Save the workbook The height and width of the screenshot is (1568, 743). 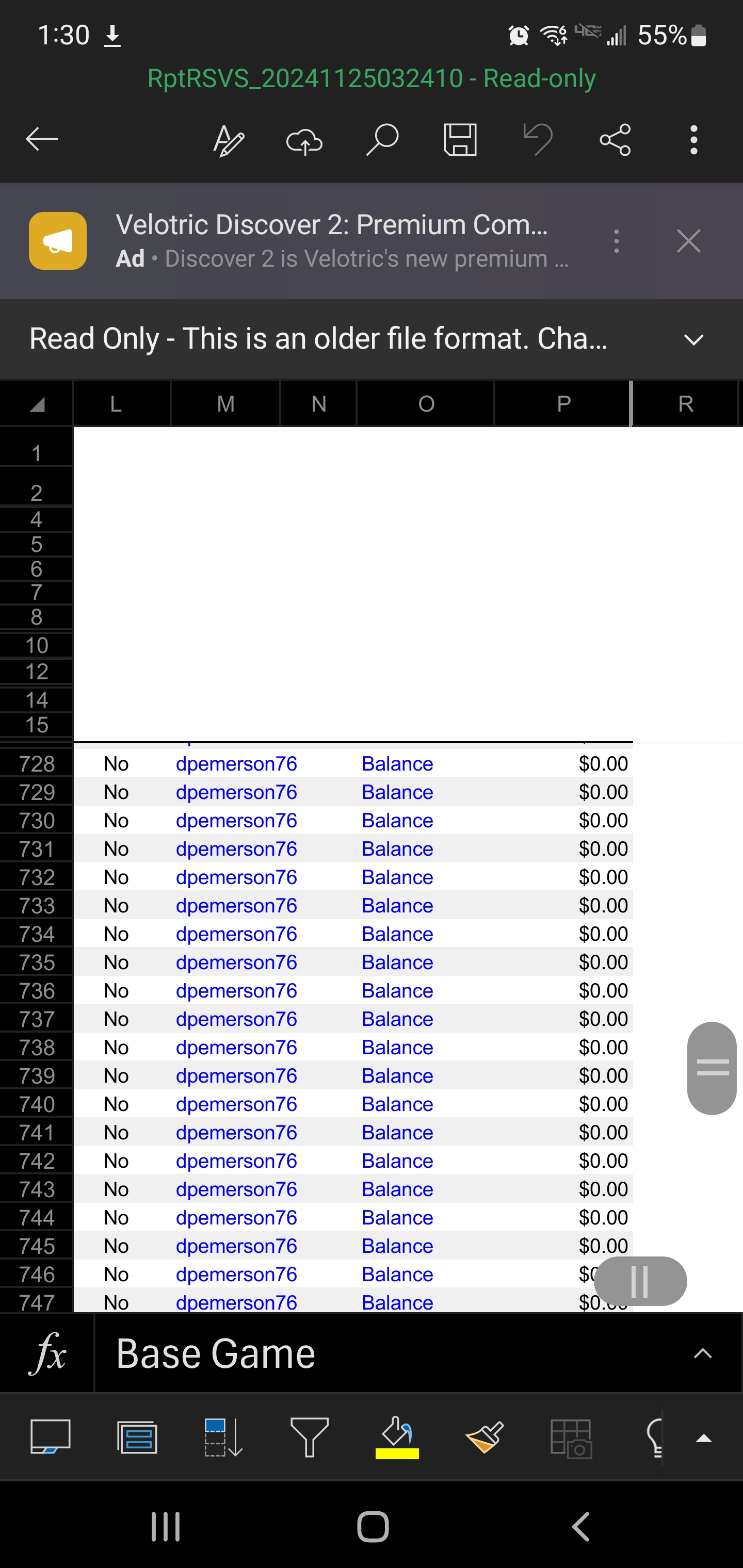pos(460,140)
